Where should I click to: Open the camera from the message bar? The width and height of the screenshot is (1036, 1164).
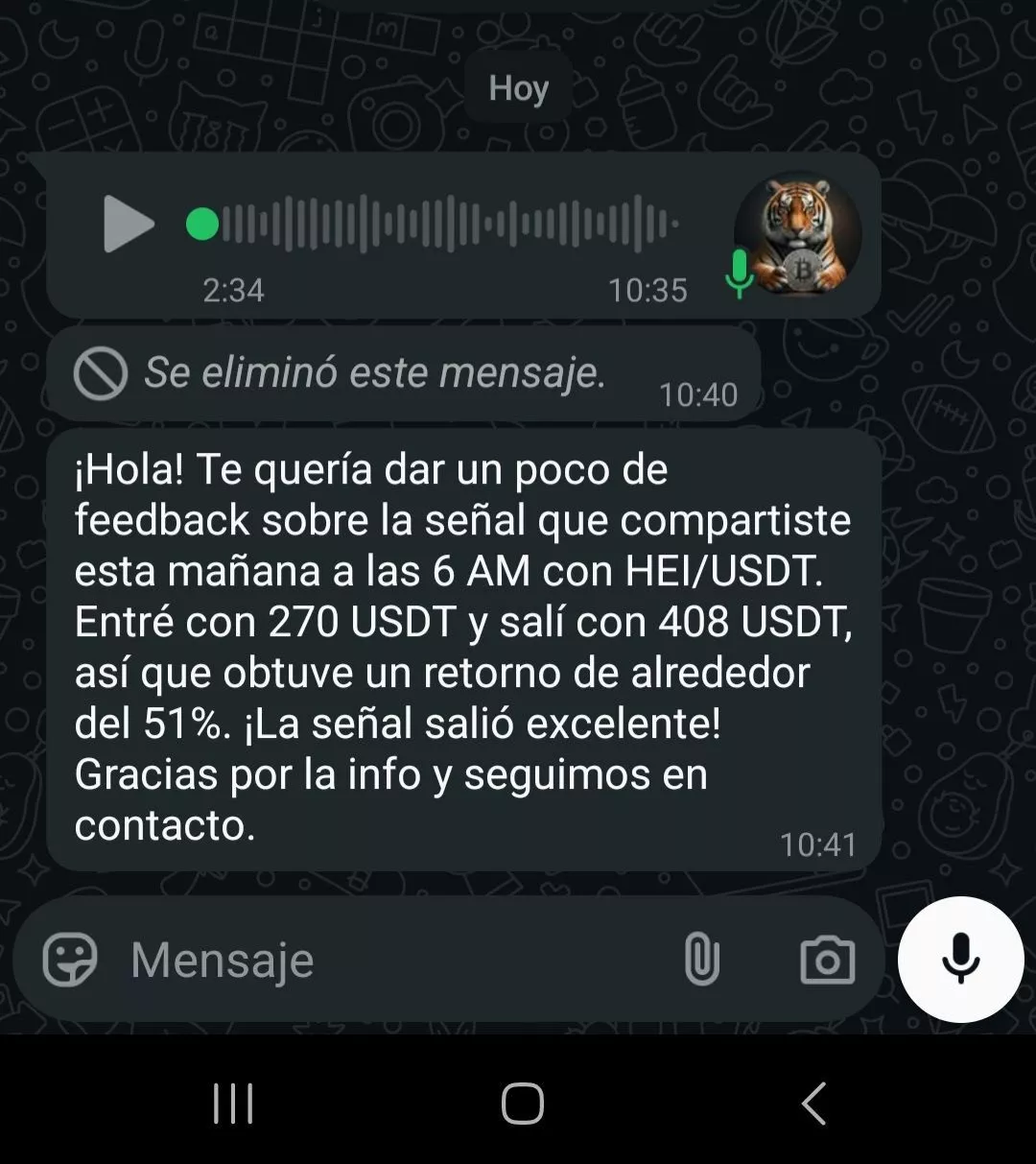tap(827, 960)
